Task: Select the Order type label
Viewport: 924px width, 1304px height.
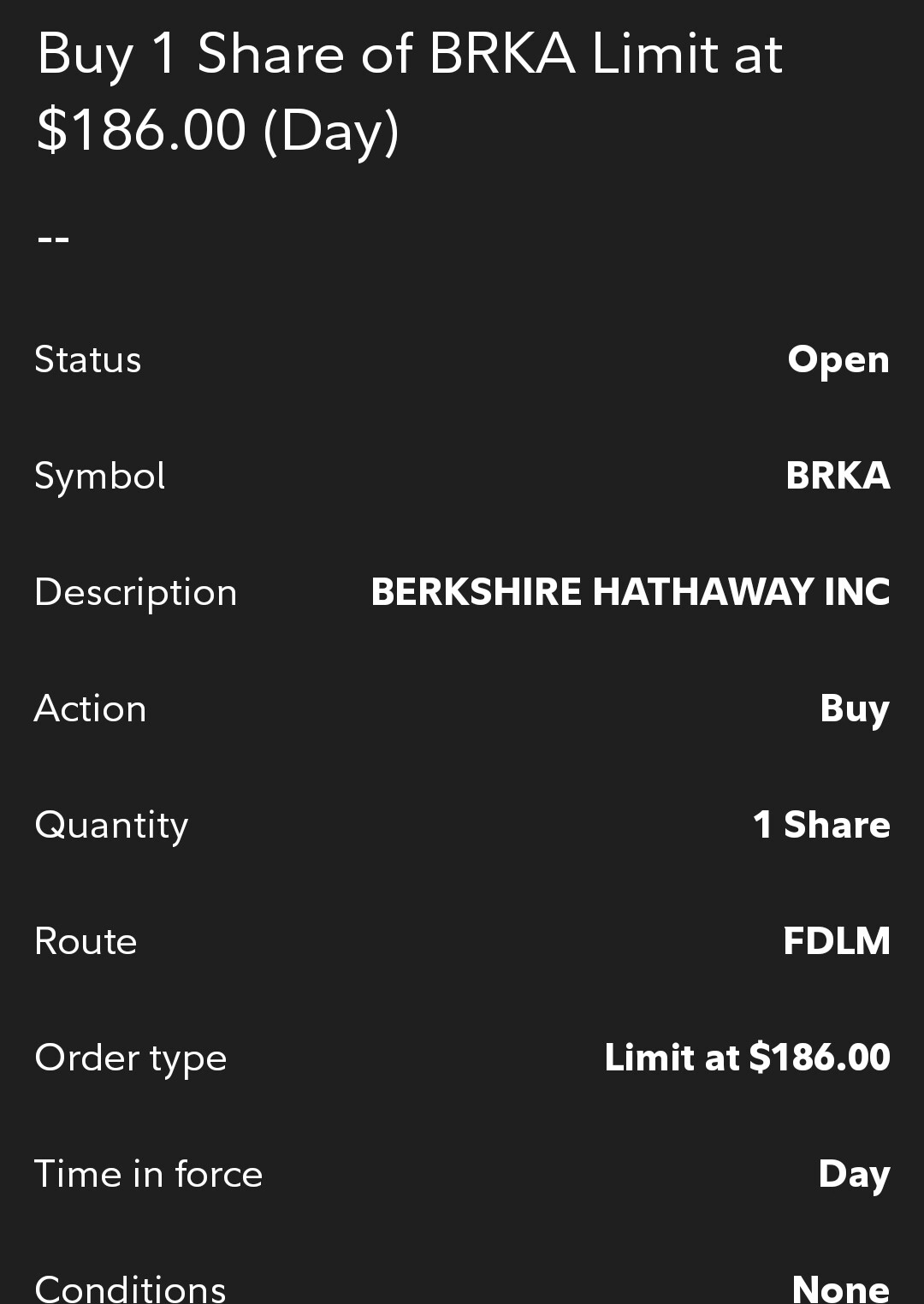Action: [x=129, y=1058]
